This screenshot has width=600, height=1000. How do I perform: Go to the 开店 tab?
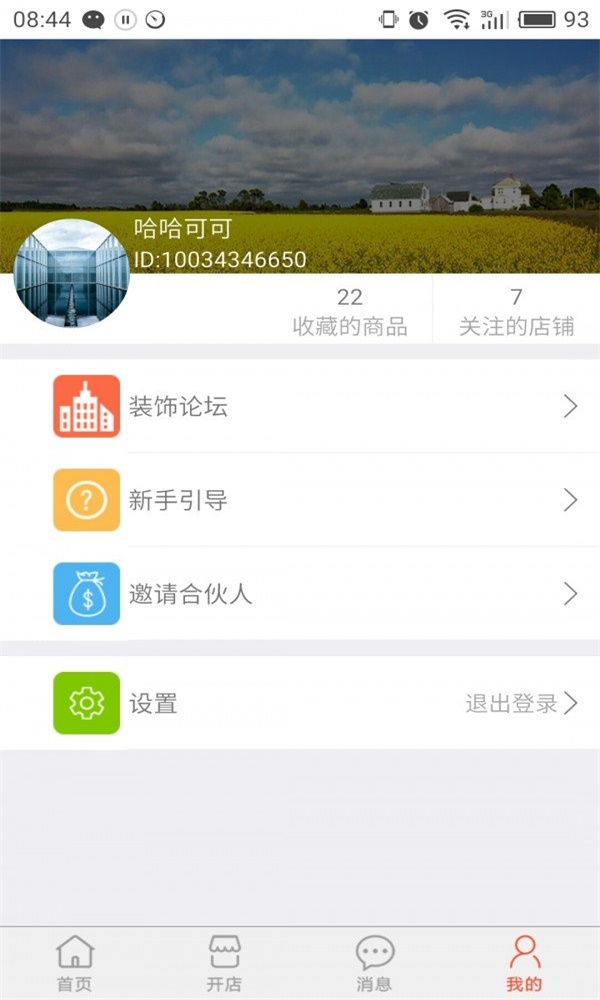[225, 963]
